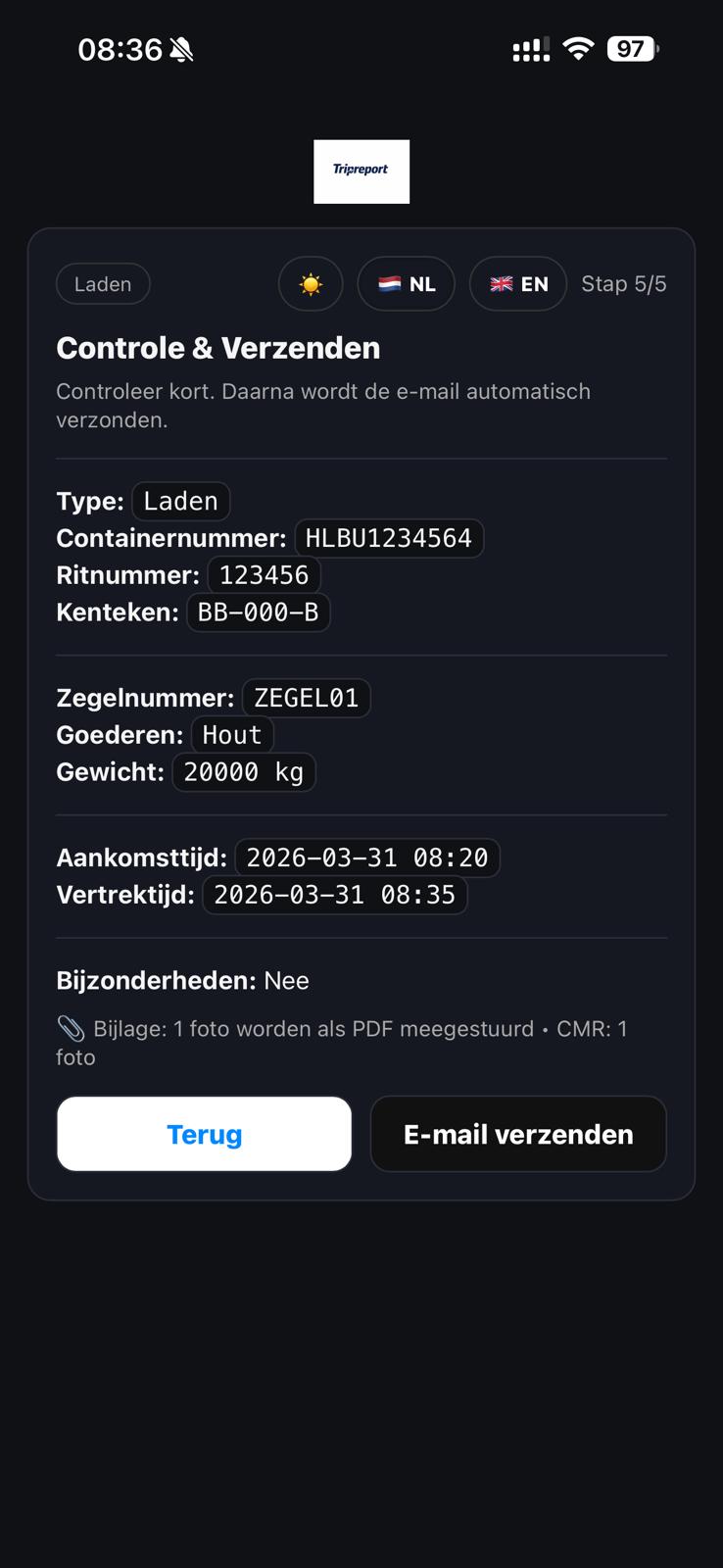Toggle the sun light-mode theme button

[x=311, y=284]
